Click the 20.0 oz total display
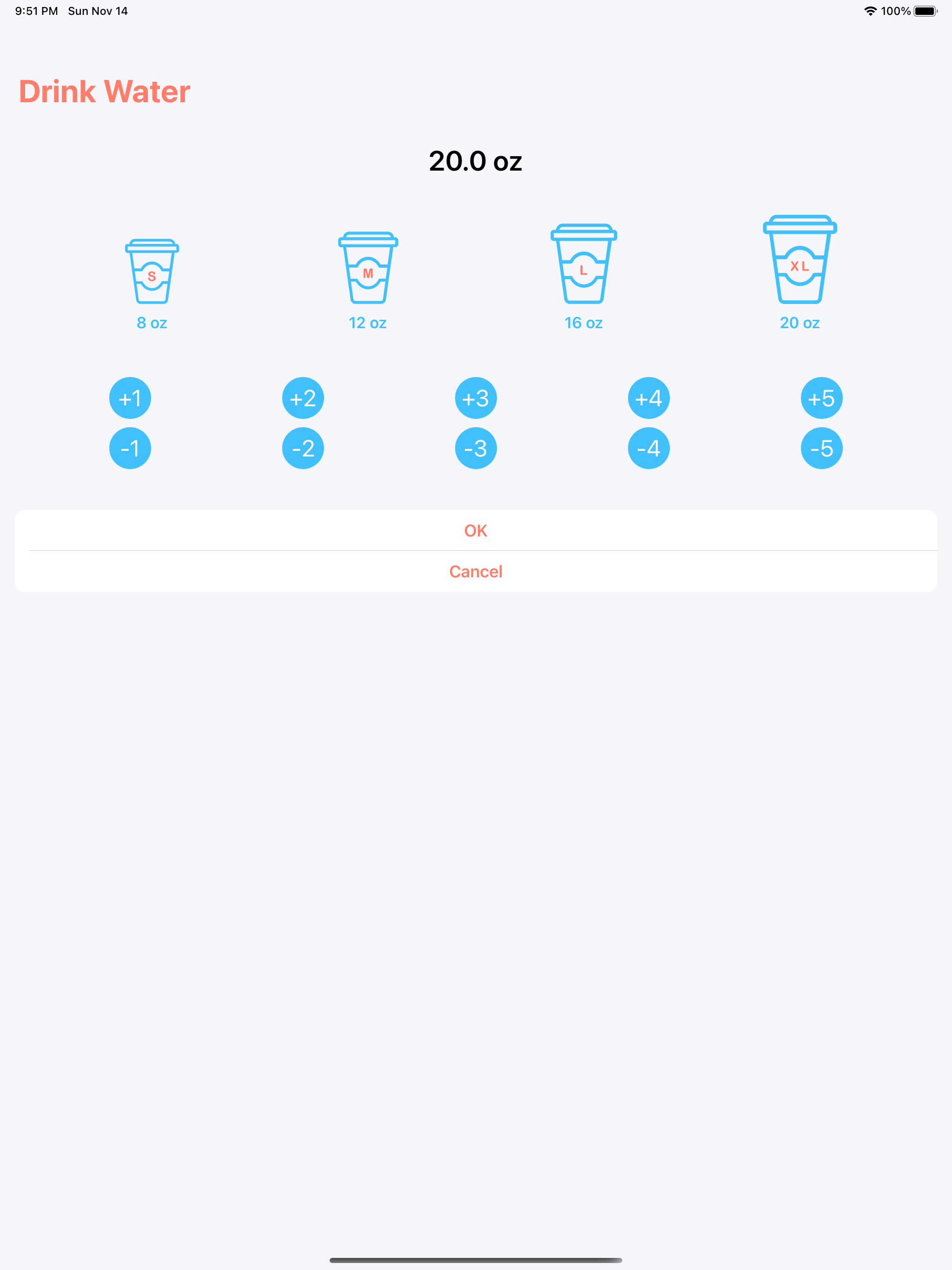 tap(476, 162)
